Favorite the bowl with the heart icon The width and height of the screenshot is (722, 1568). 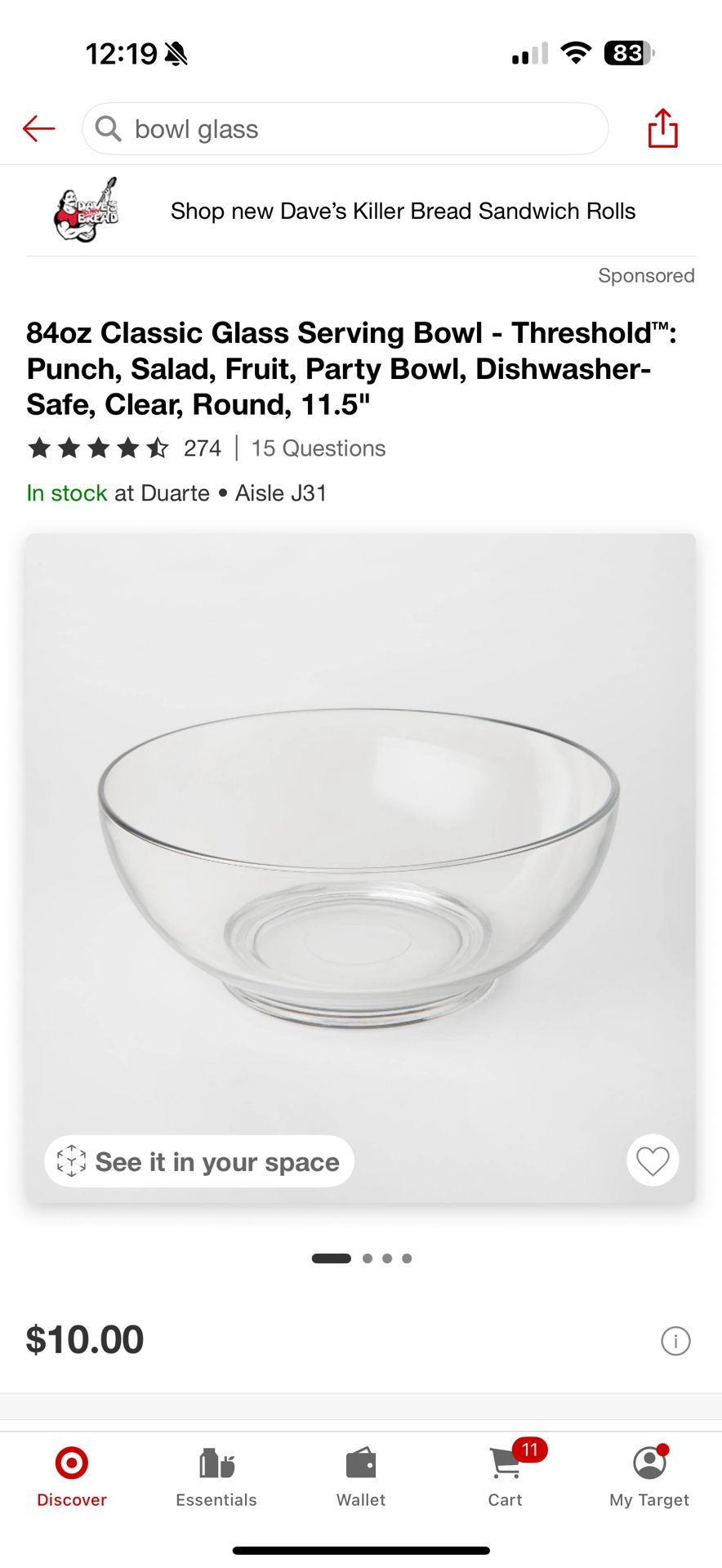pyautogui.click(x=653, y=1160)
